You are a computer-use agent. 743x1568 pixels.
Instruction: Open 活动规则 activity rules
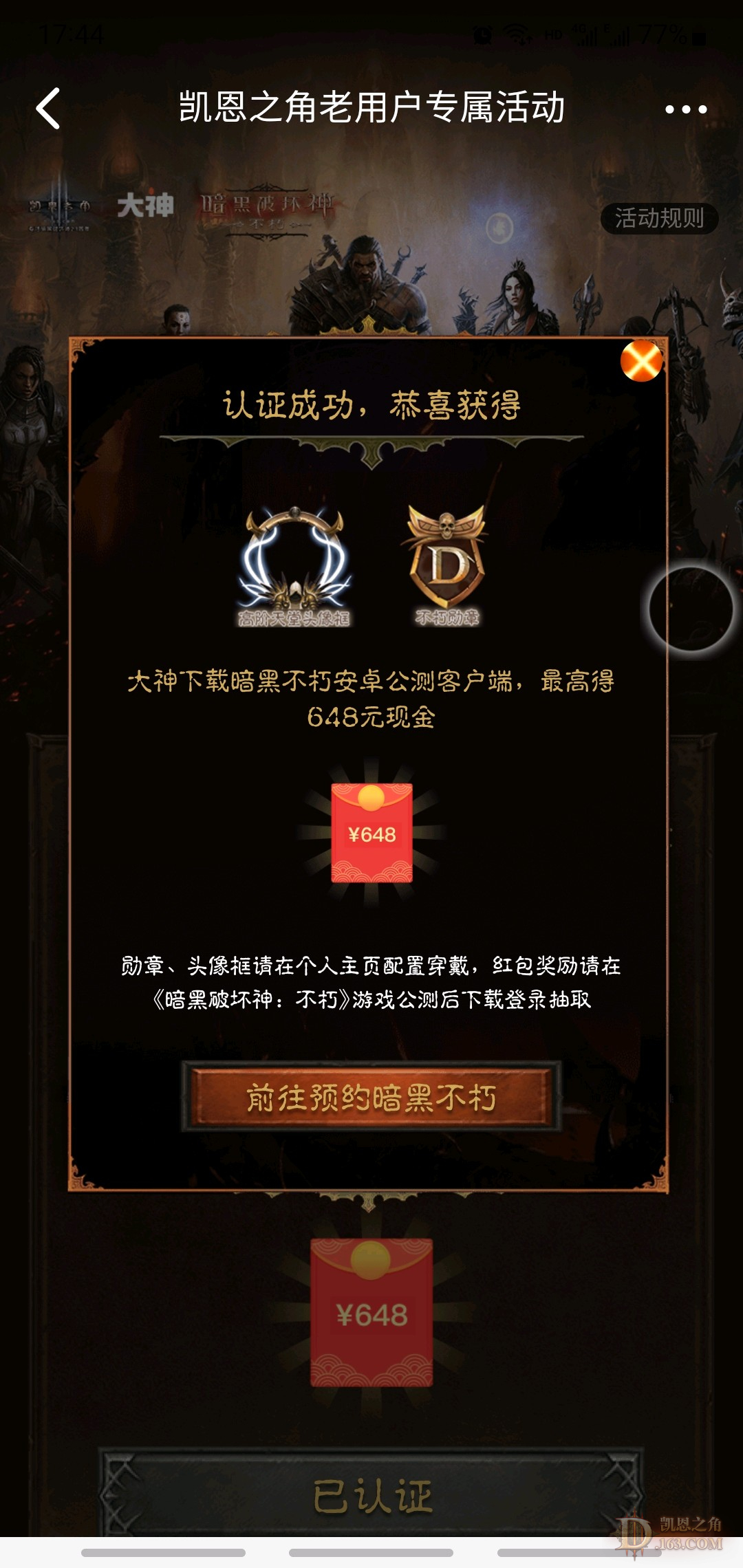(658, 218)
